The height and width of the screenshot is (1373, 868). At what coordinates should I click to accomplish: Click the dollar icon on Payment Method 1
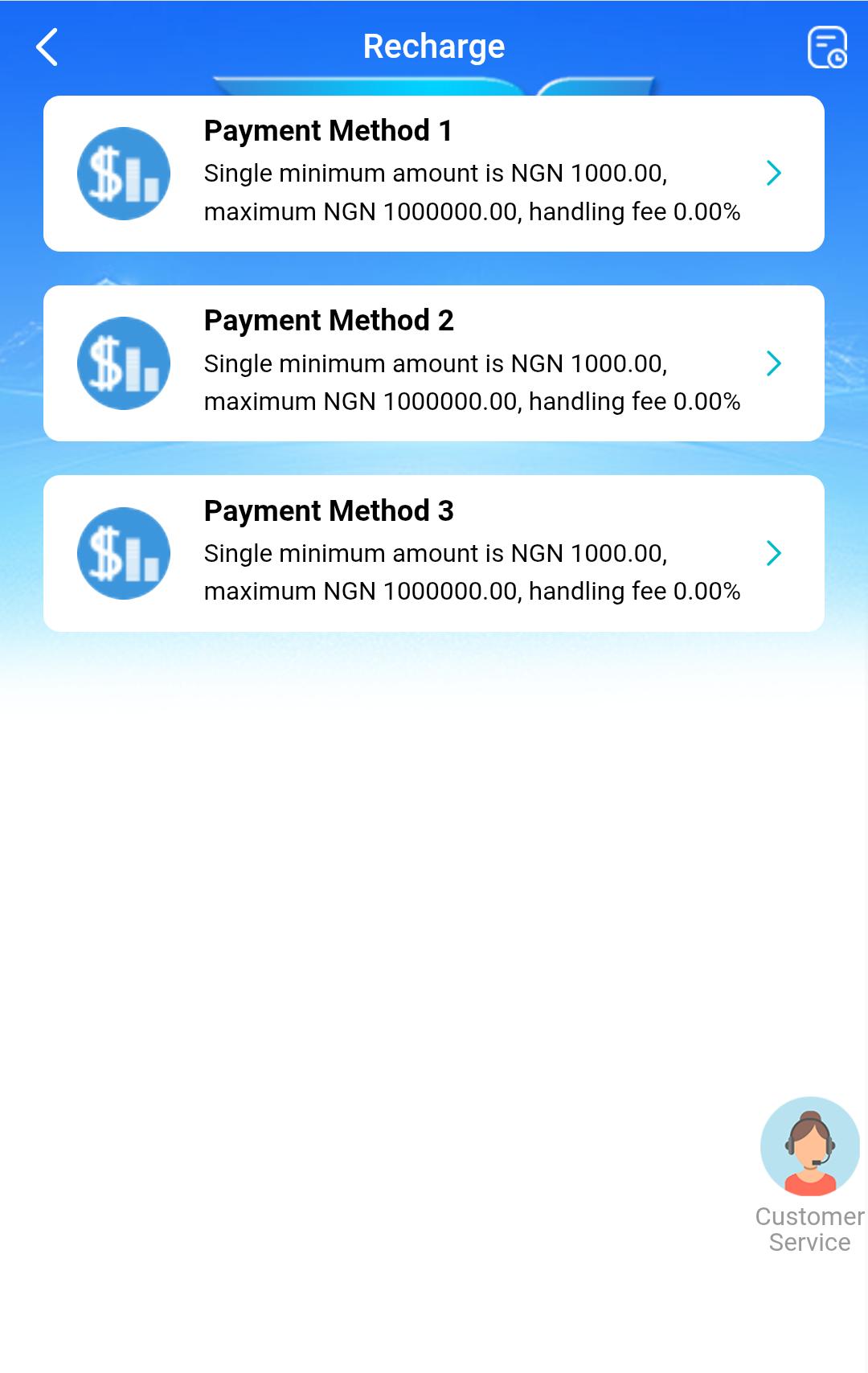pyautogui.click(x=123, y=172)
